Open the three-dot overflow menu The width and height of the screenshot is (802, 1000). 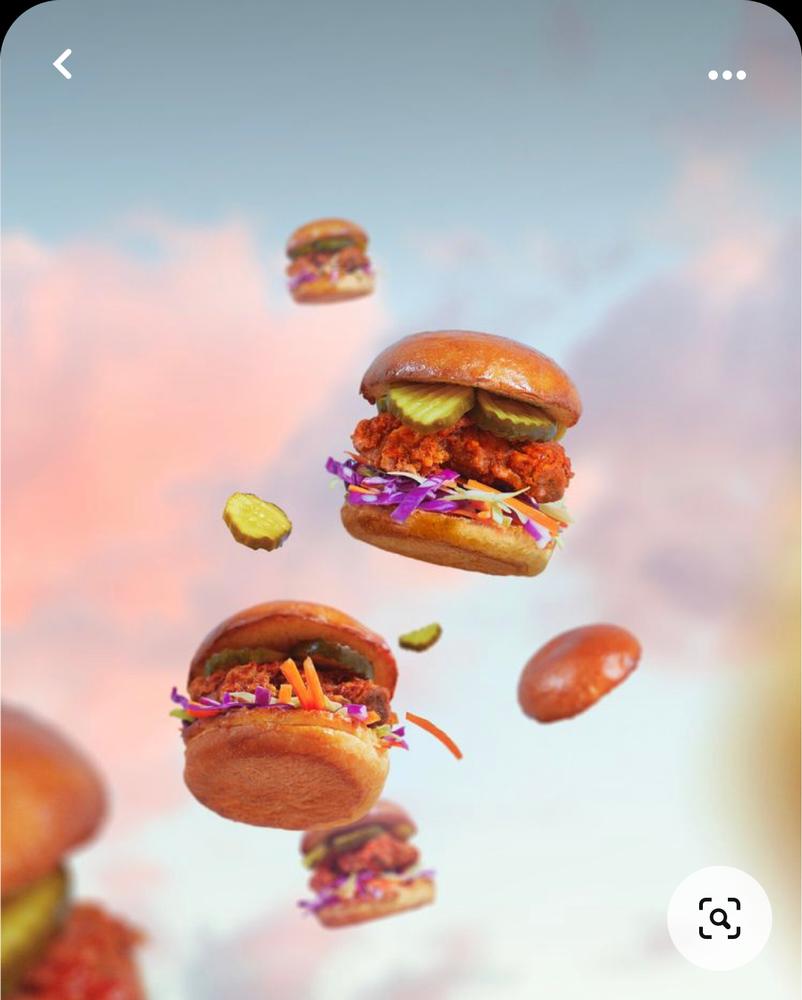pyautogui.click(x=727, y=75)
